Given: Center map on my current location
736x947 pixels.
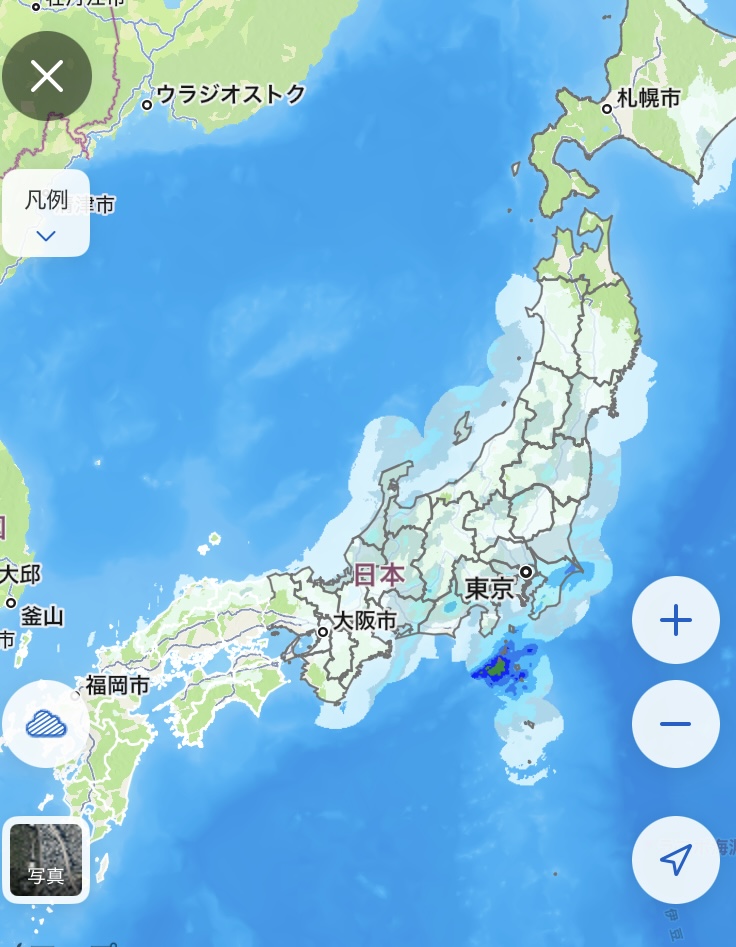Looking at the screenshot, I should (x=676, y=859).
